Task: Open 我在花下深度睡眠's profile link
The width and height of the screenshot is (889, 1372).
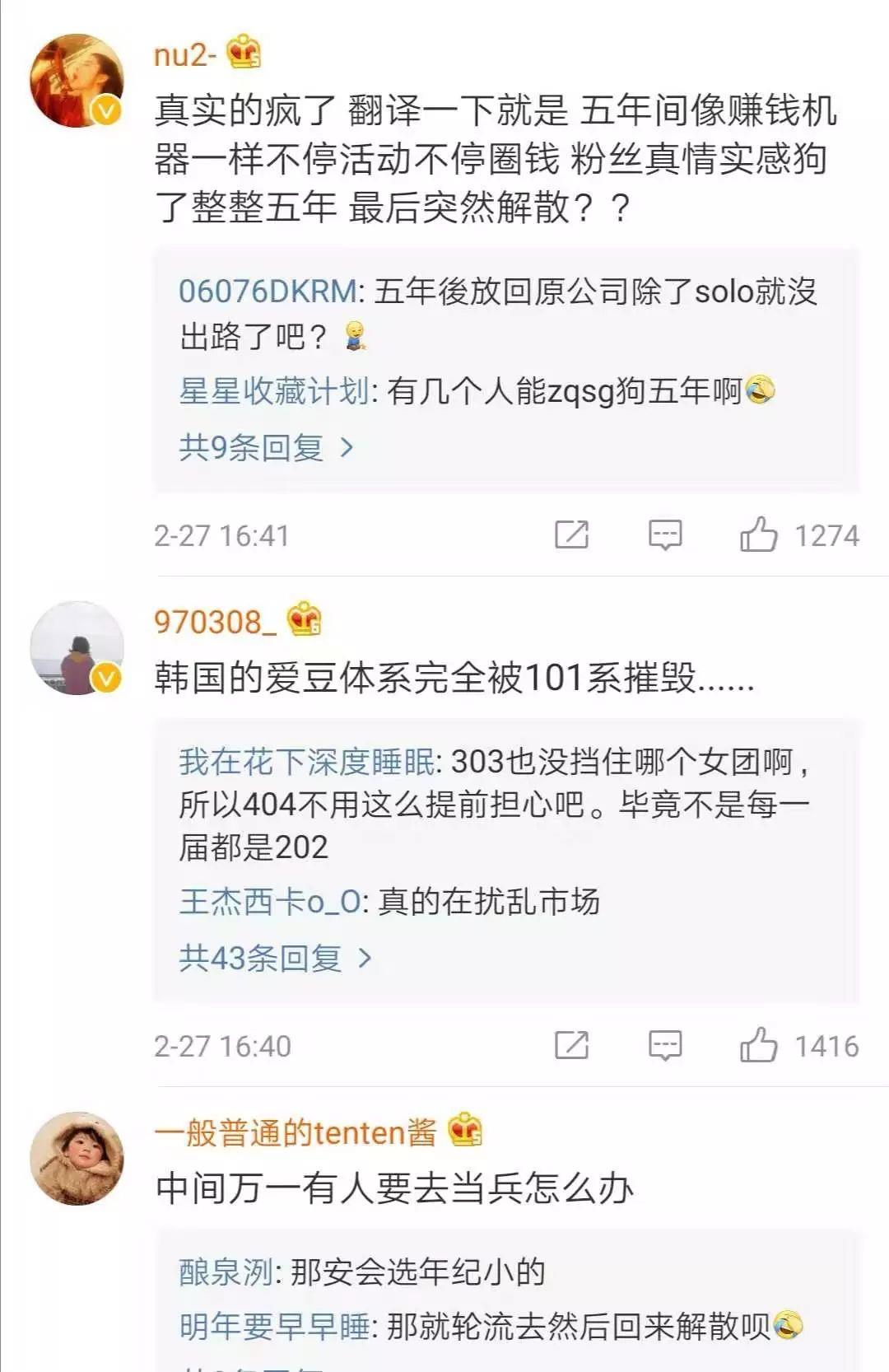Action: [x=306, y=762]
